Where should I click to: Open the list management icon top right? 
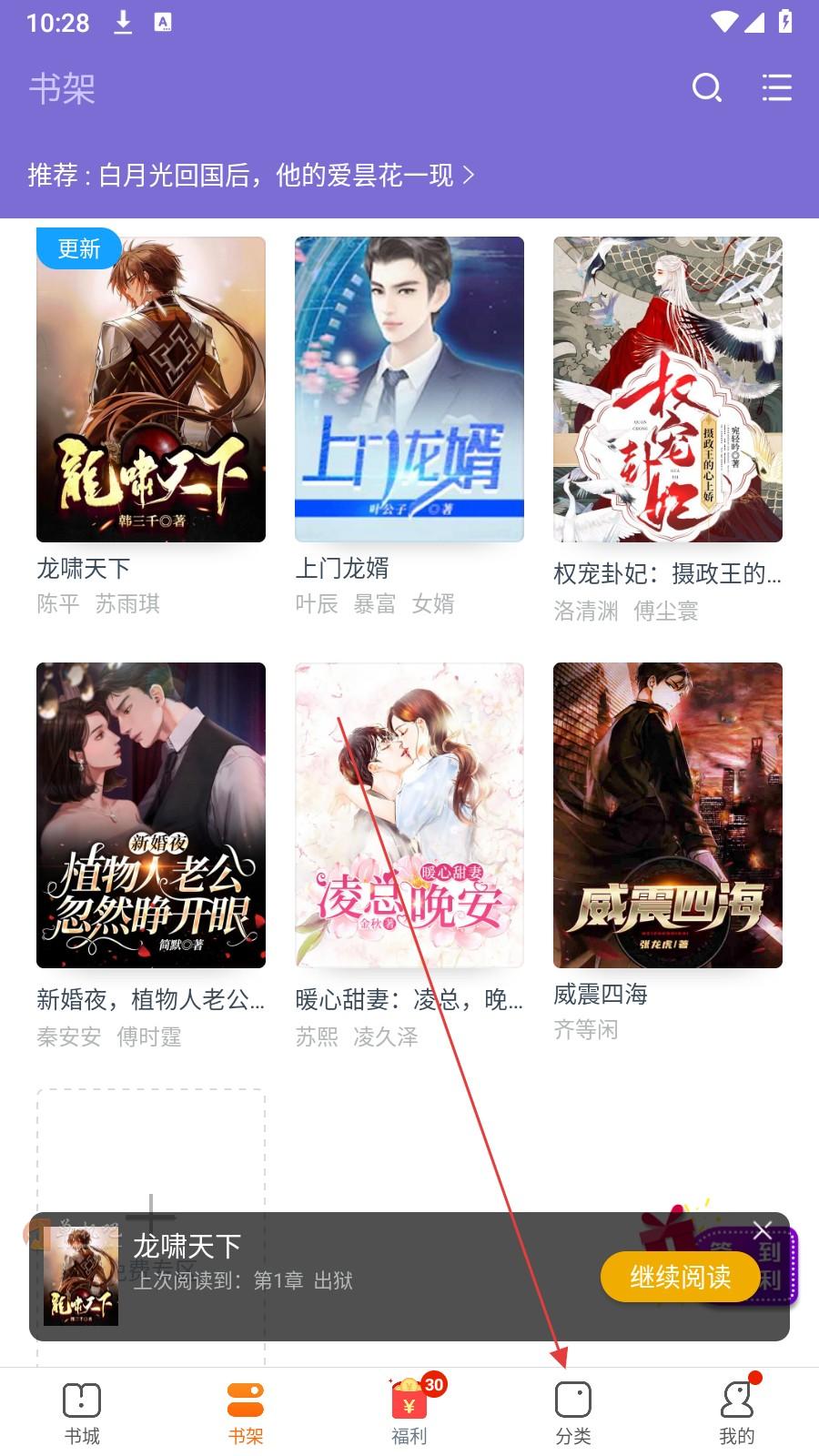tap(776, 88)
